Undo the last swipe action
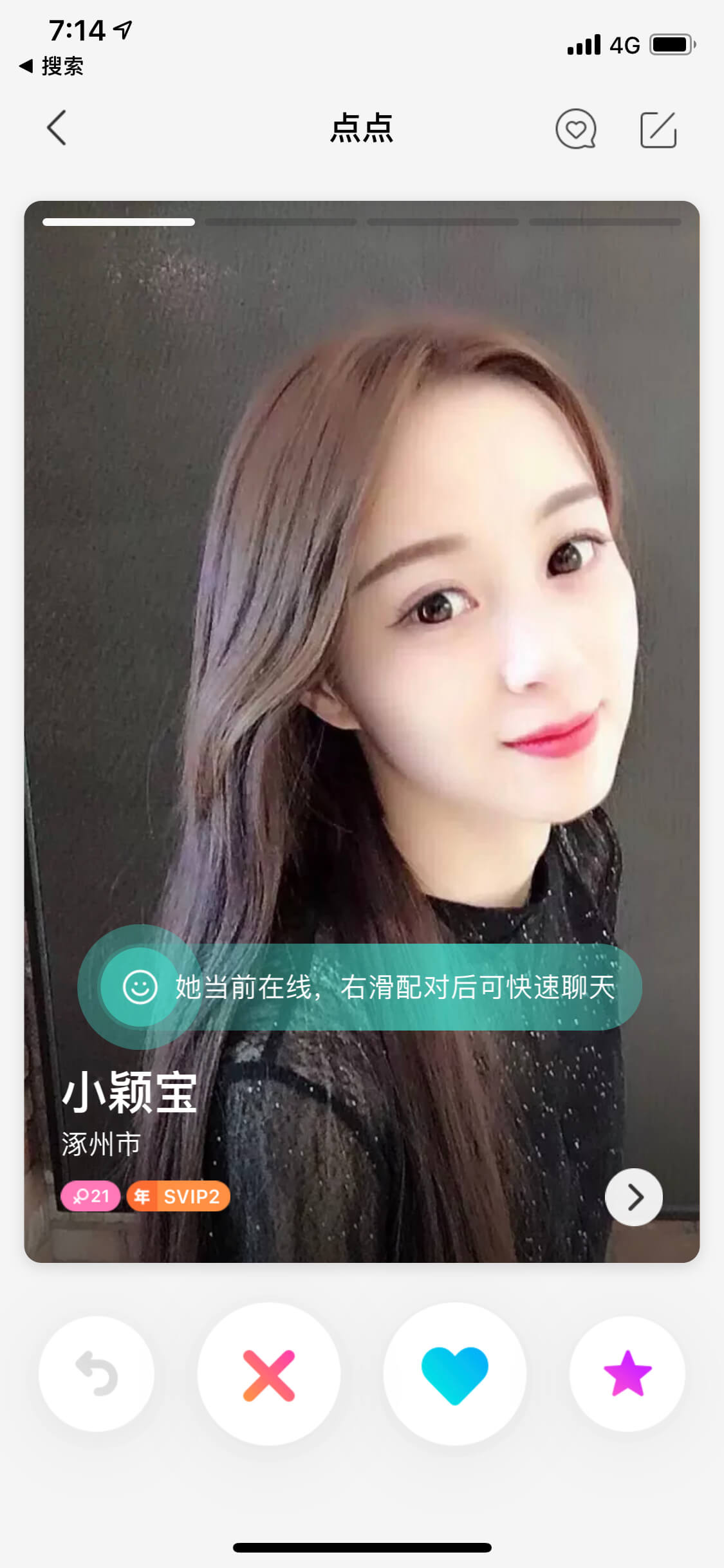 tap(97, 1373)
